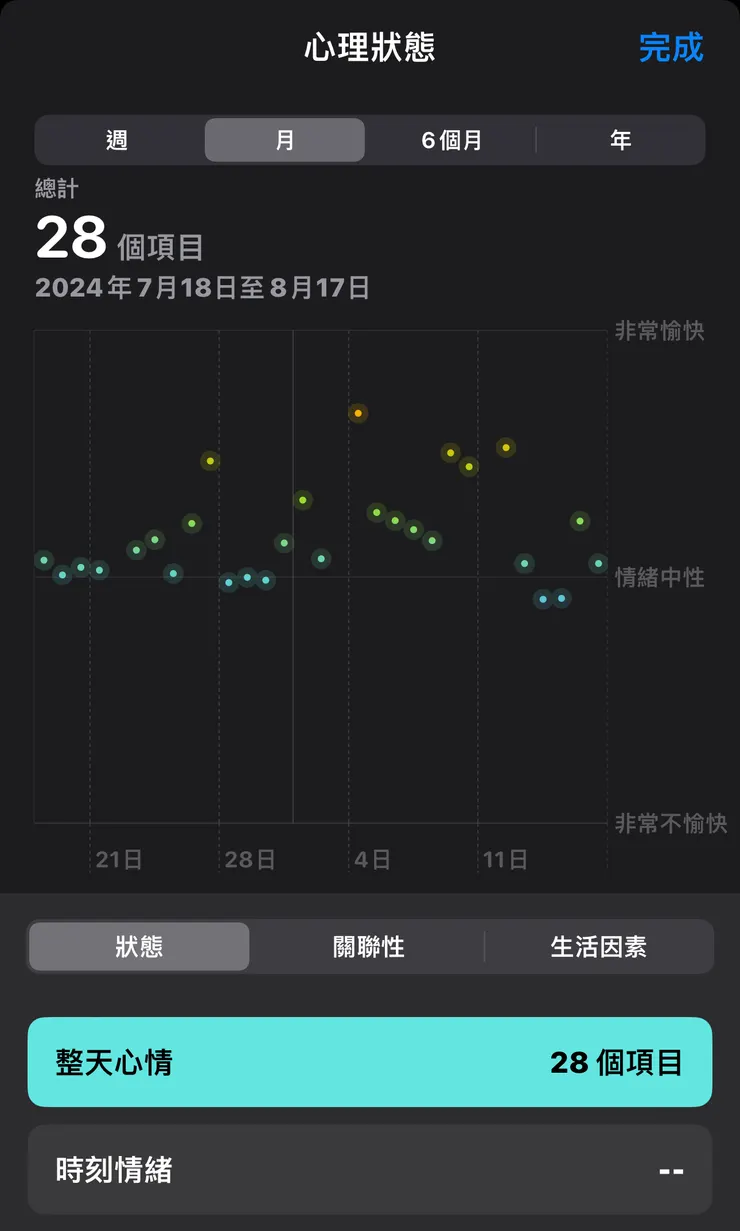Open the 時刻情緒 section
The width and height of the screenshot is (740, 1231).
(x=370, y=1170)
